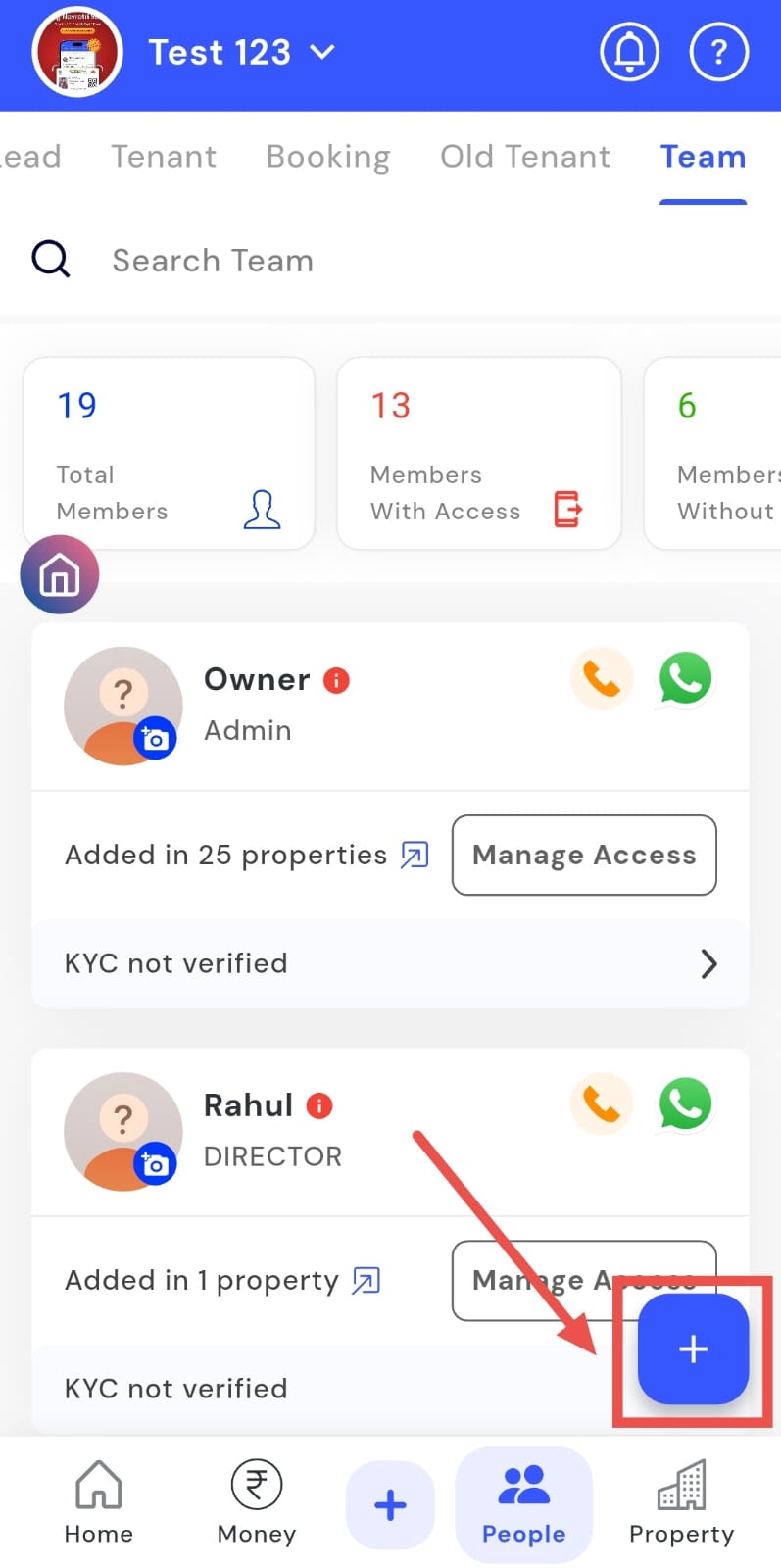781x1568 pixels.
Task: Message the Owner on WhatsApp
Action: [x=685, y=678]
